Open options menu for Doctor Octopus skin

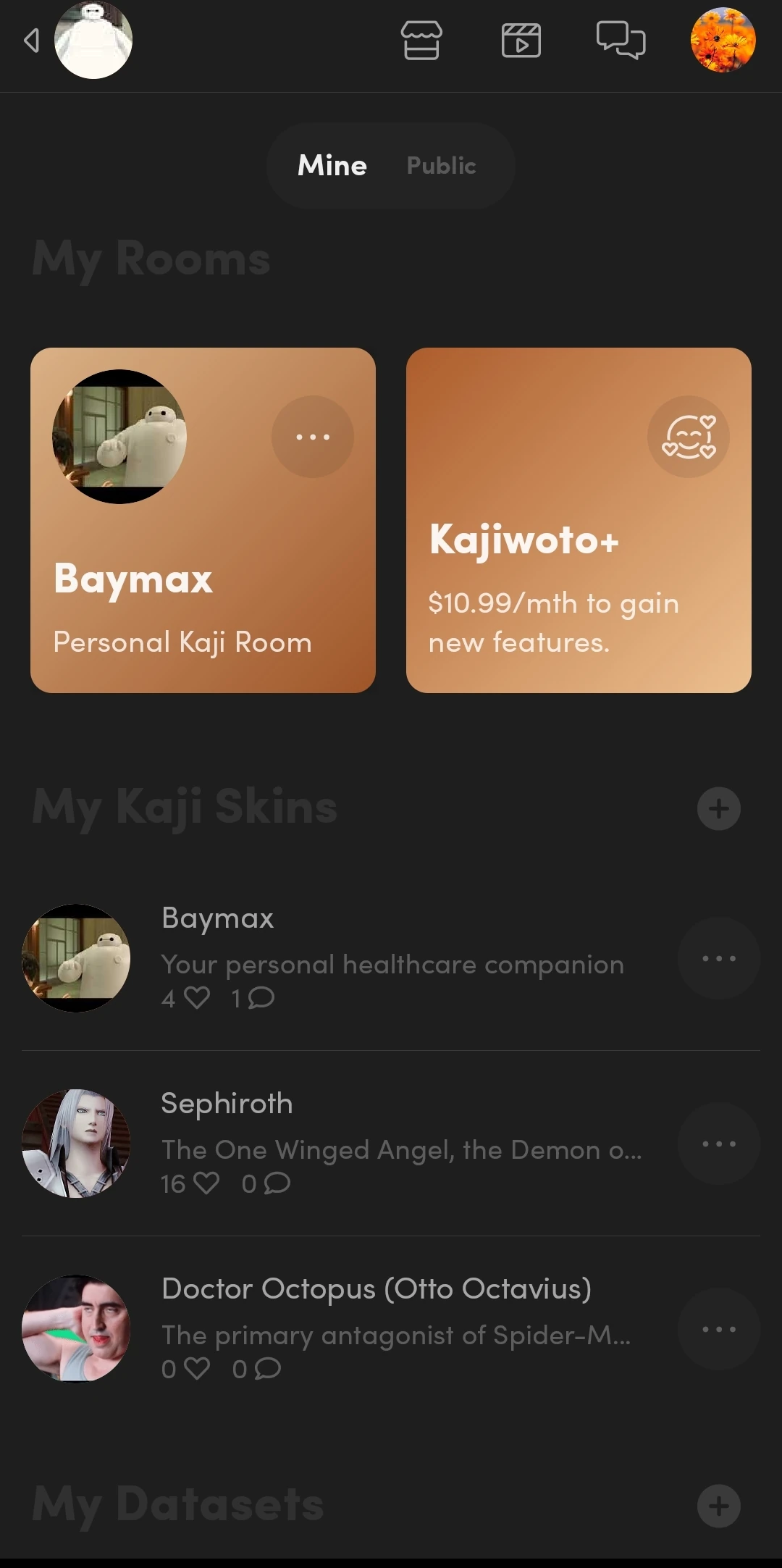tap(718, 1329)
